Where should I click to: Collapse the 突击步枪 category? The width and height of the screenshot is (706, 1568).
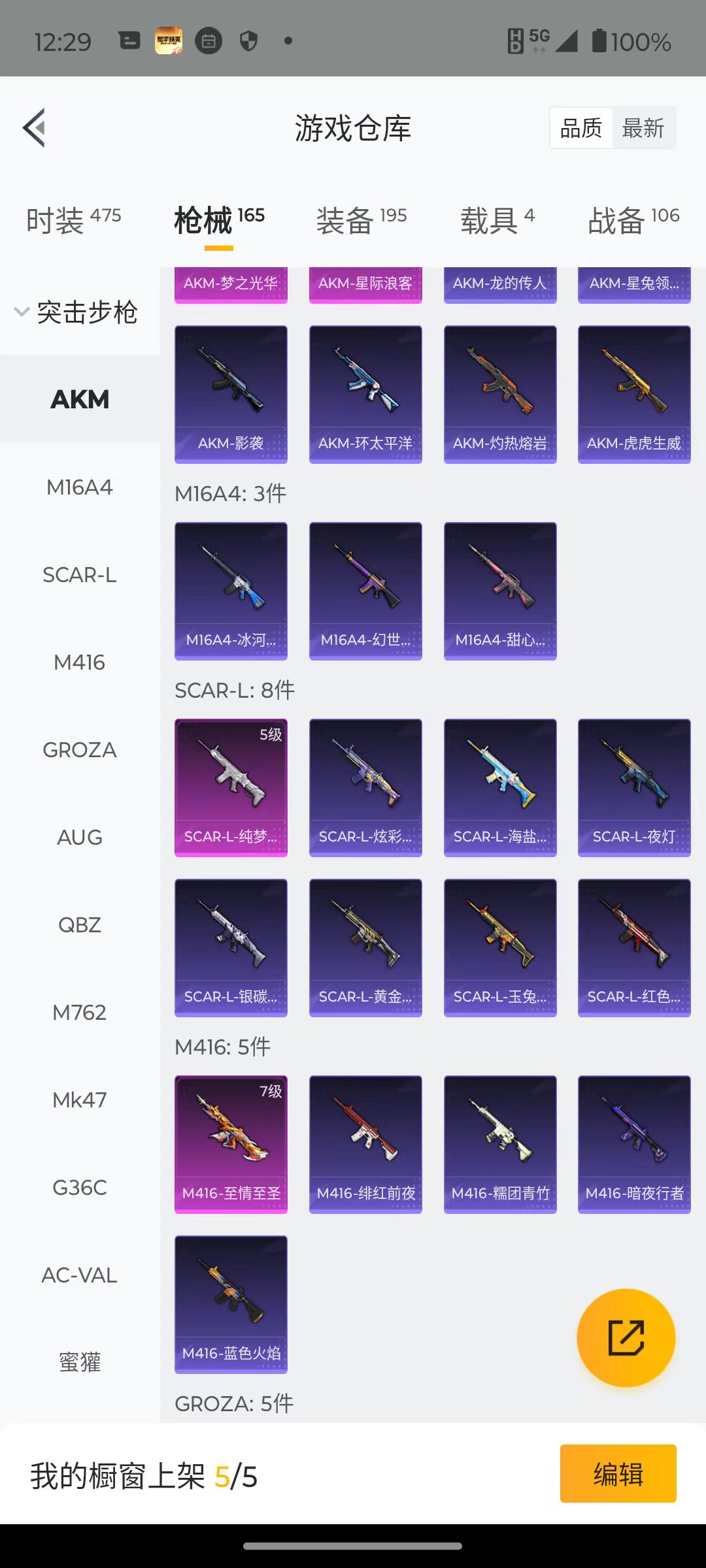[x=76, y=312]
